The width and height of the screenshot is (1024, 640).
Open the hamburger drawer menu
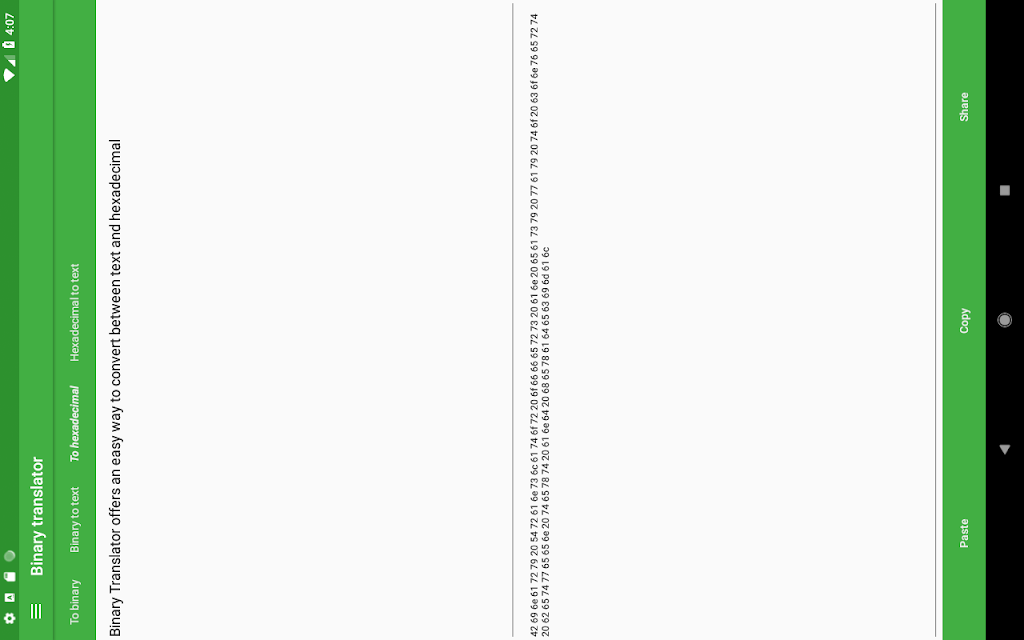[37, 610]
